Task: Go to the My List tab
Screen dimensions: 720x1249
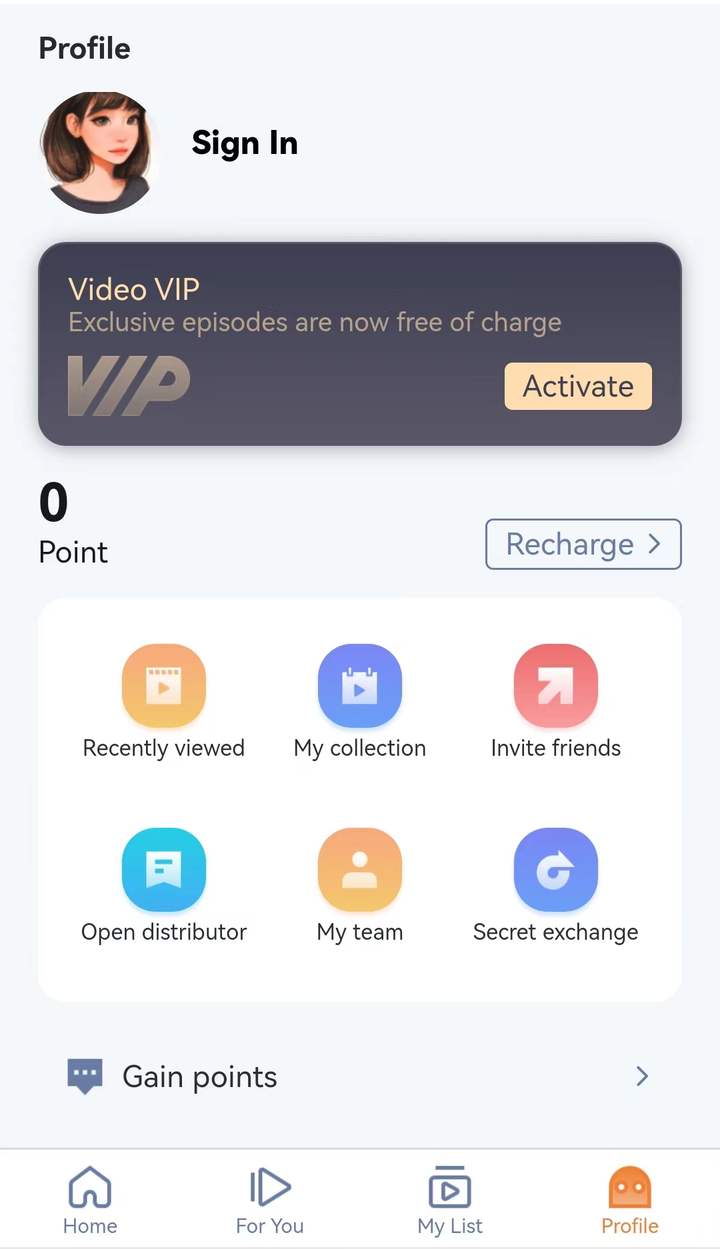Action: click(x=450, y=1201)
